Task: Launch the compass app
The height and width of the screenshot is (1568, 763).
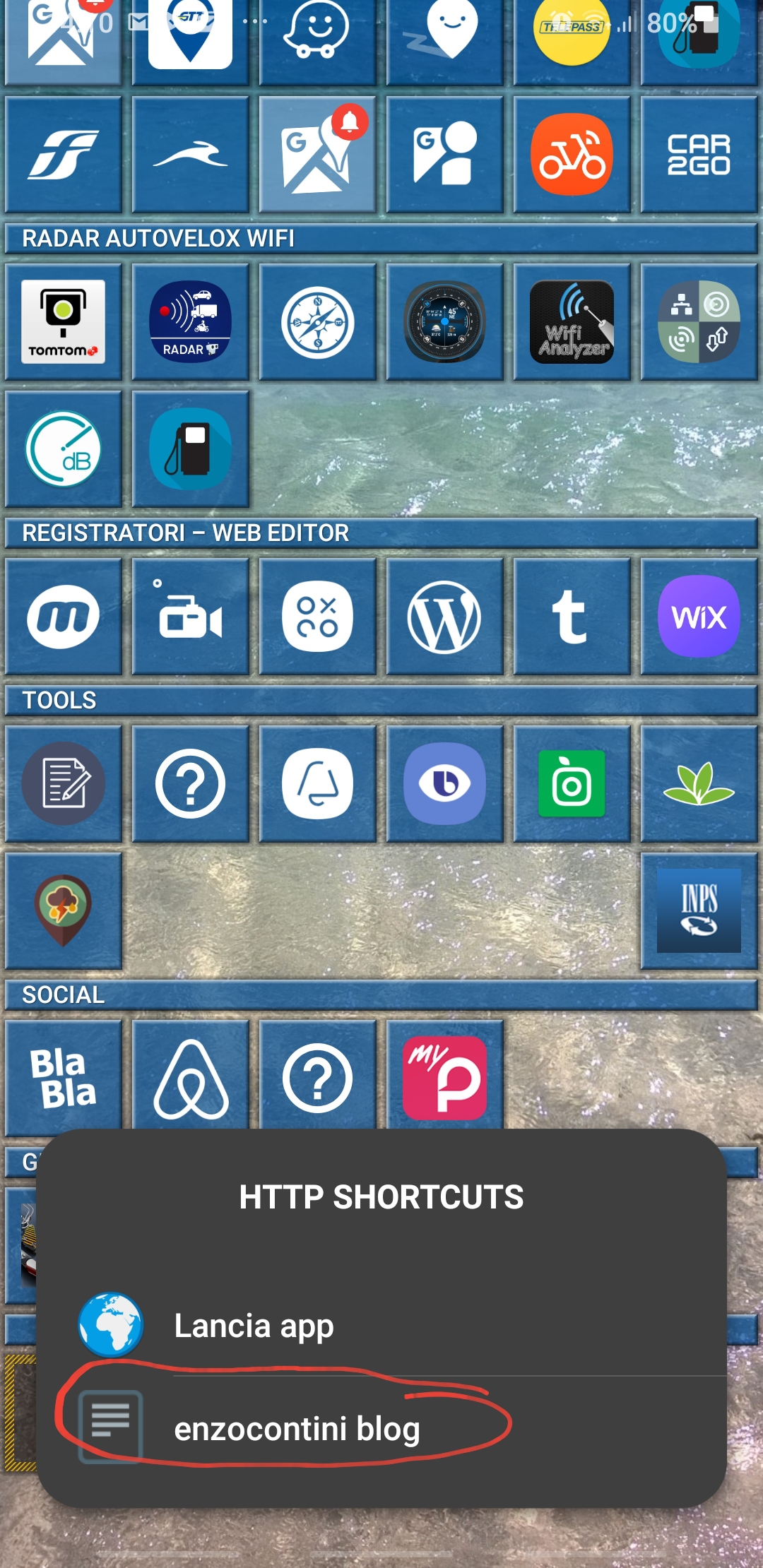Action: pyautogui.click(x=317, y=322)
